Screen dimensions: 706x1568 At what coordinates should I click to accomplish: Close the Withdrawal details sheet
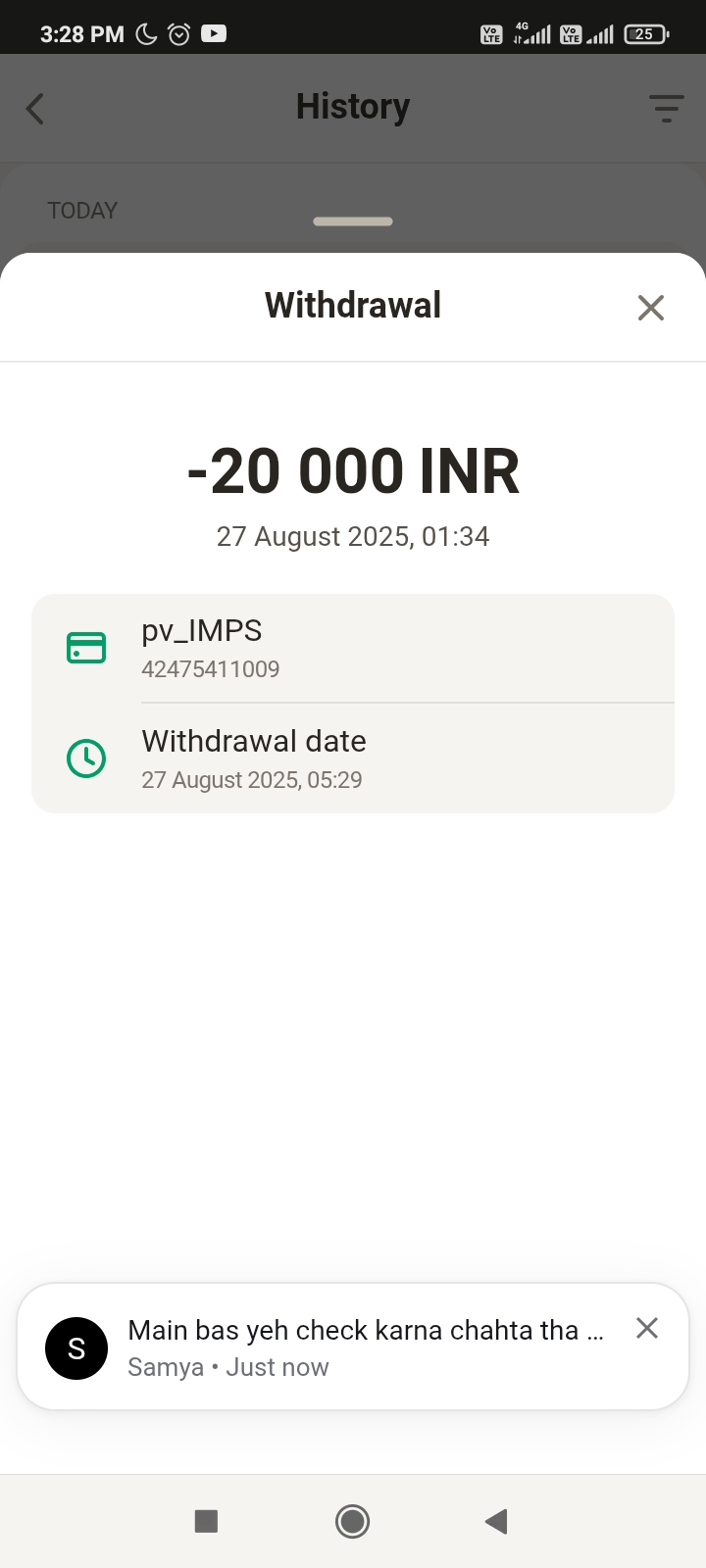coord(650,308)
